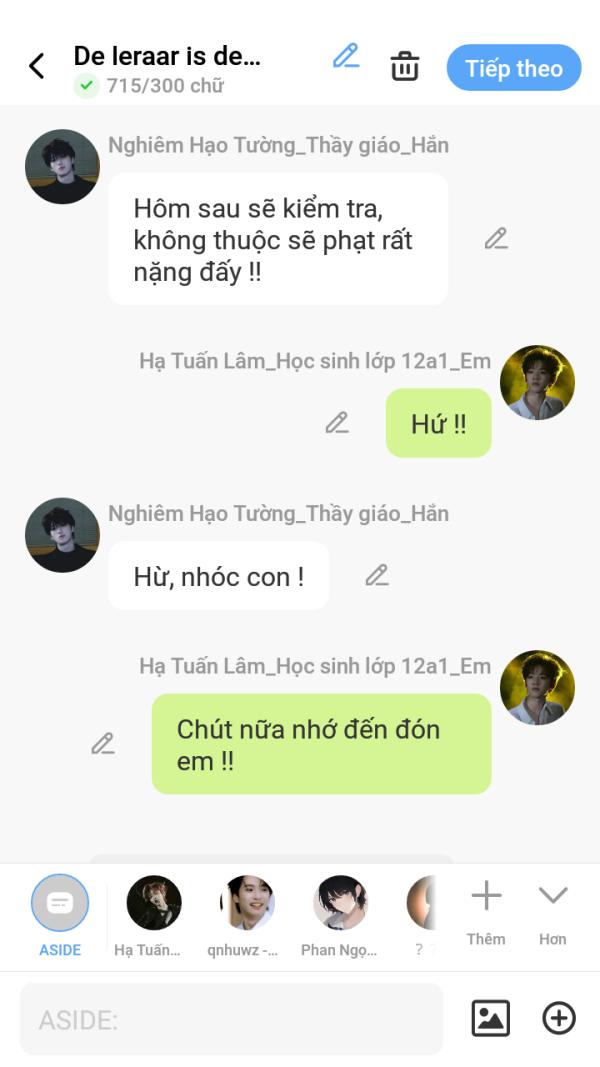Screen dimensions: 600x1067
Task: Insert a picture with the image icon
Action: pyautogui.click(x=490, y=1018)
